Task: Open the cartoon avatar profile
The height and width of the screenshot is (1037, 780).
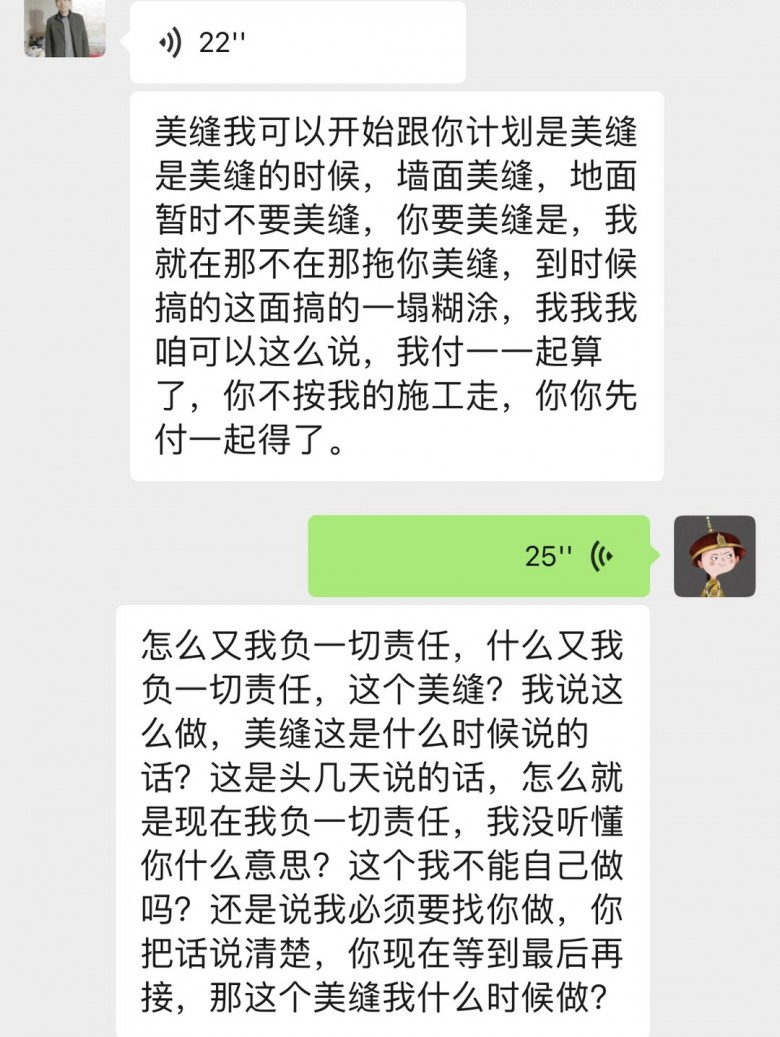Action: coord(714,556)
